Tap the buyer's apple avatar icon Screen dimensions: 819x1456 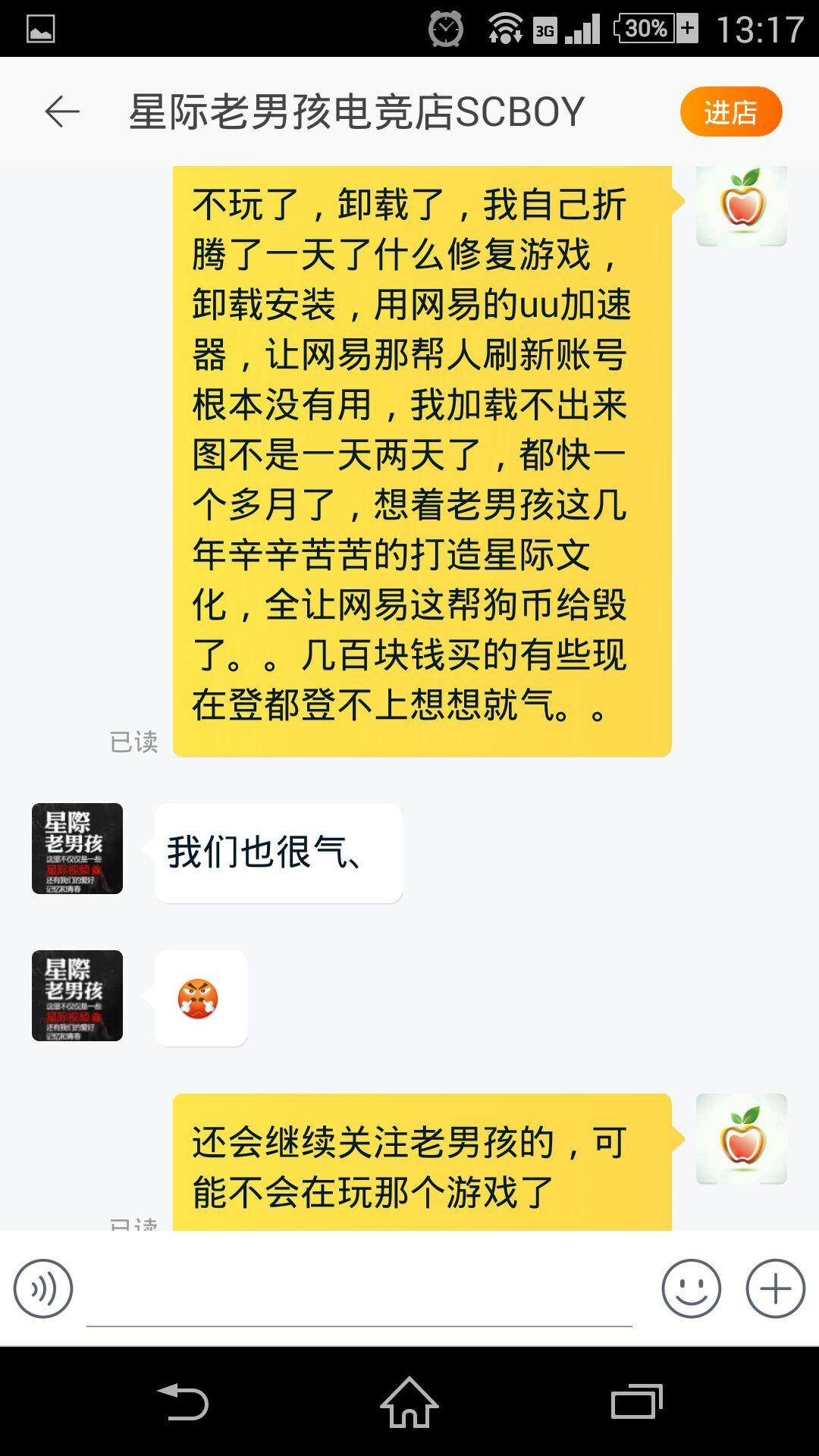[742, 206]
